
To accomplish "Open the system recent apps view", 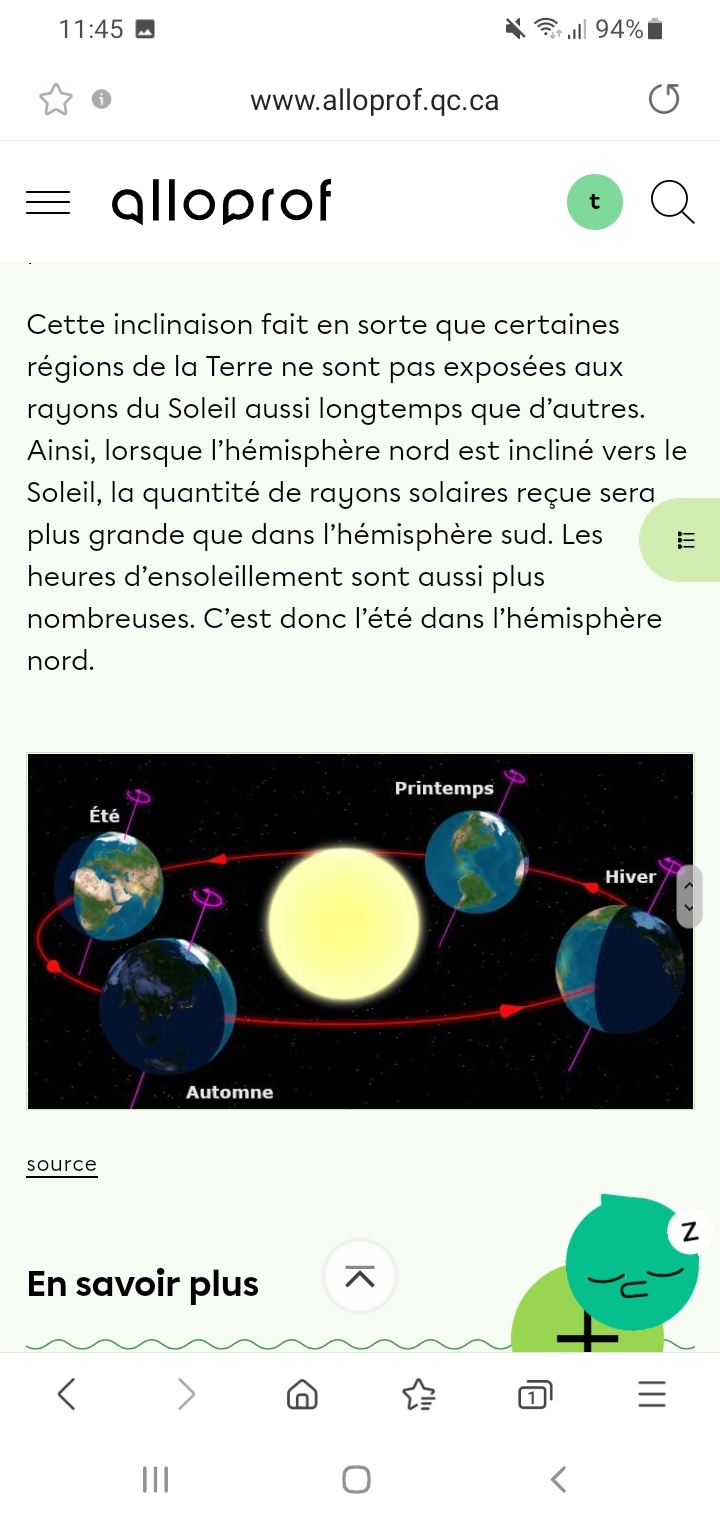I will point(155,1479).
